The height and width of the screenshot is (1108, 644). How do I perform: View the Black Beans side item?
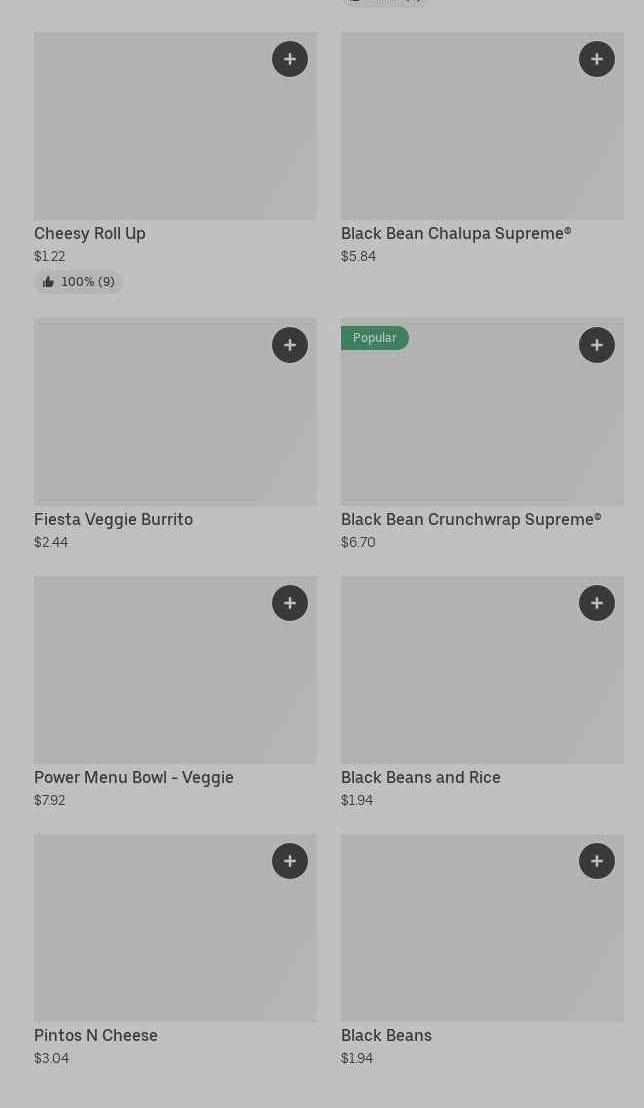460,935
